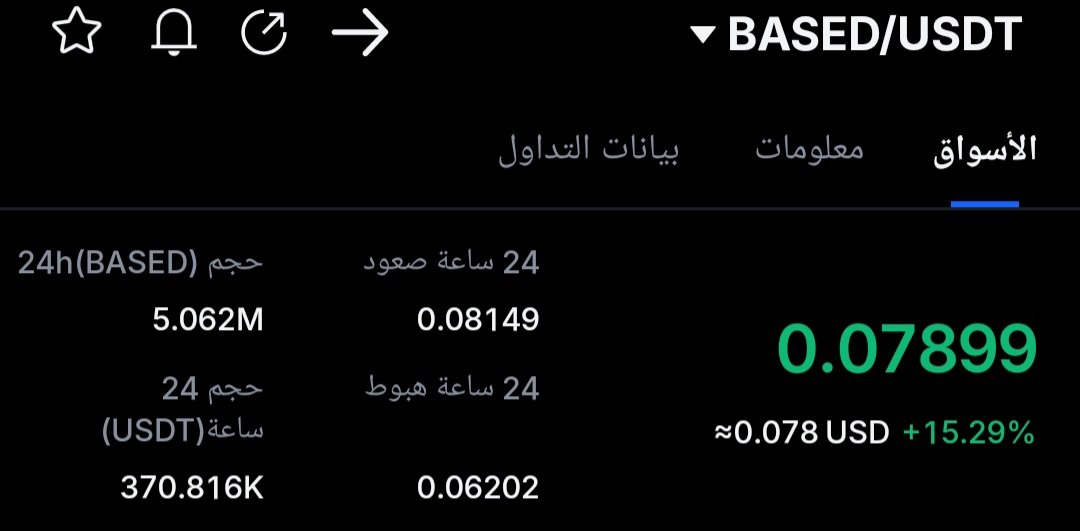Viewport: 1080px width, 531px height.
Task: Open the BASED/USDT pair dropdown
Action: (860, 35)
